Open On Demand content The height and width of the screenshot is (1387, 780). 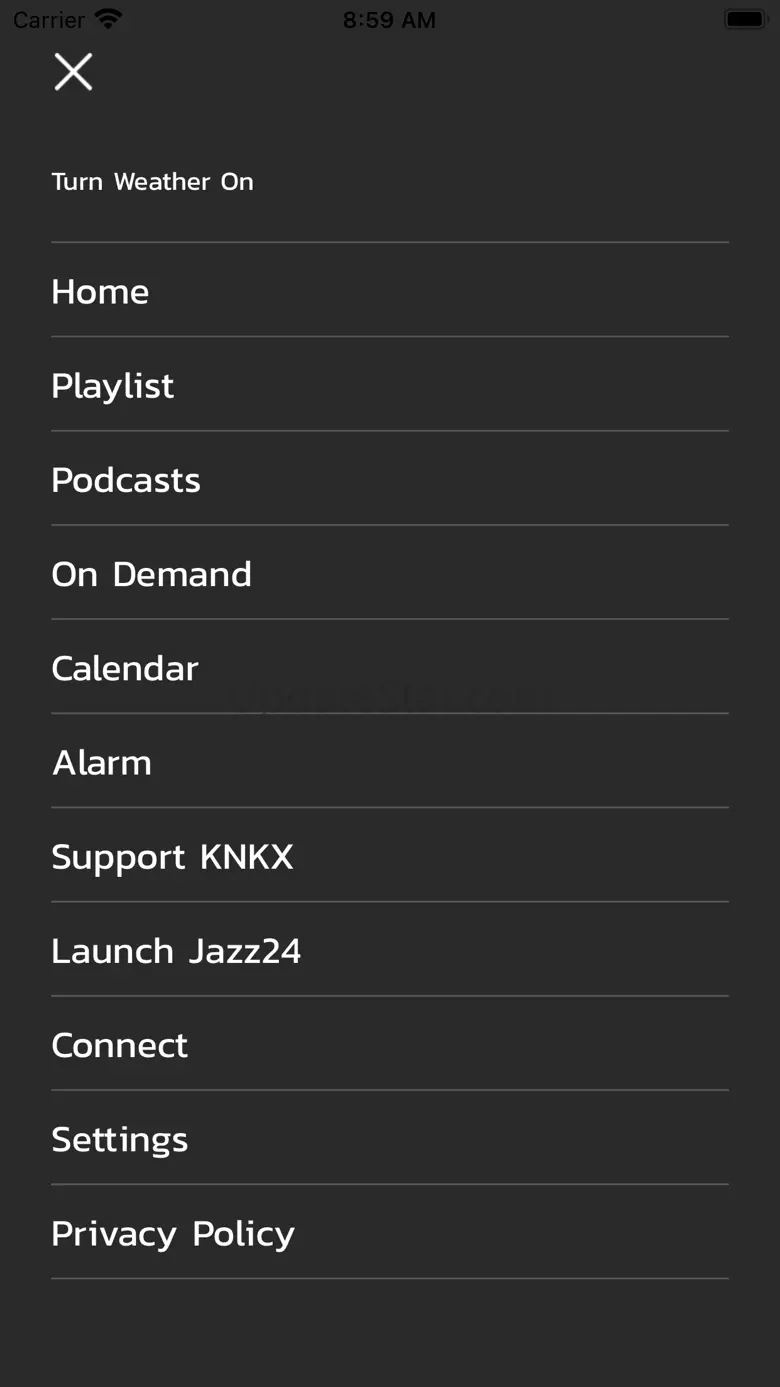[390, 573]
